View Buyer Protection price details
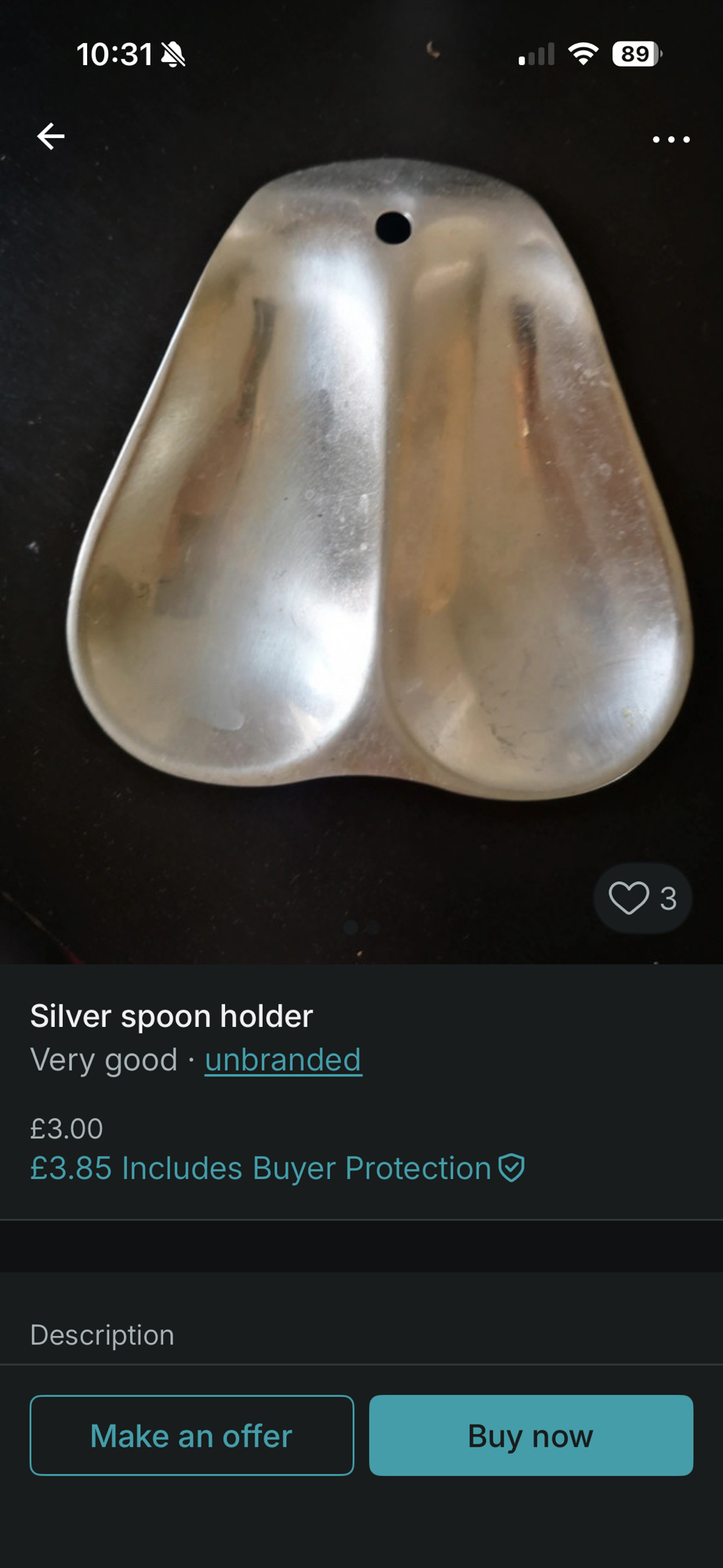 (x=276, y=1168)
